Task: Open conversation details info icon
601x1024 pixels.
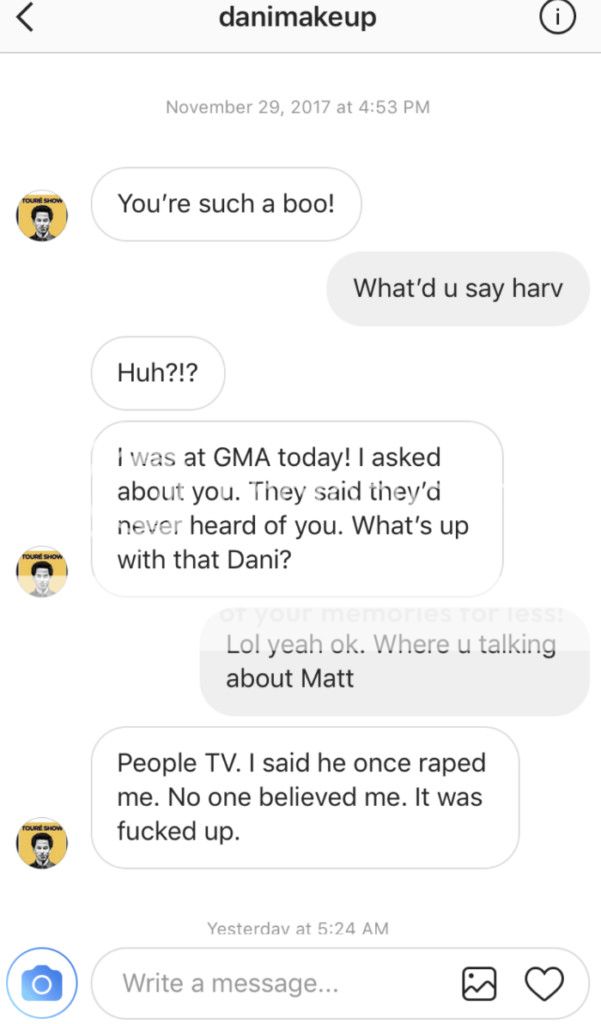Action: [x=557, y=17]
